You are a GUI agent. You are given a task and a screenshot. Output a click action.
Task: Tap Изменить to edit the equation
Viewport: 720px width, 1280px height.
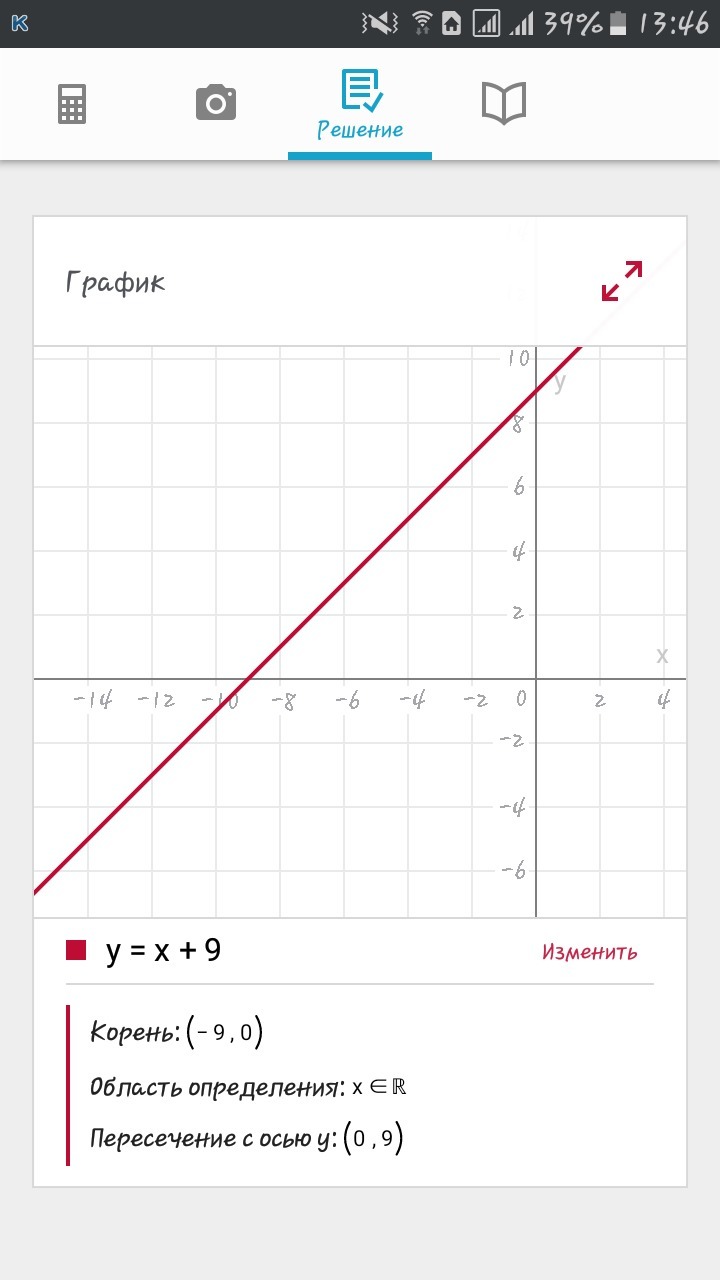(590, 951)
